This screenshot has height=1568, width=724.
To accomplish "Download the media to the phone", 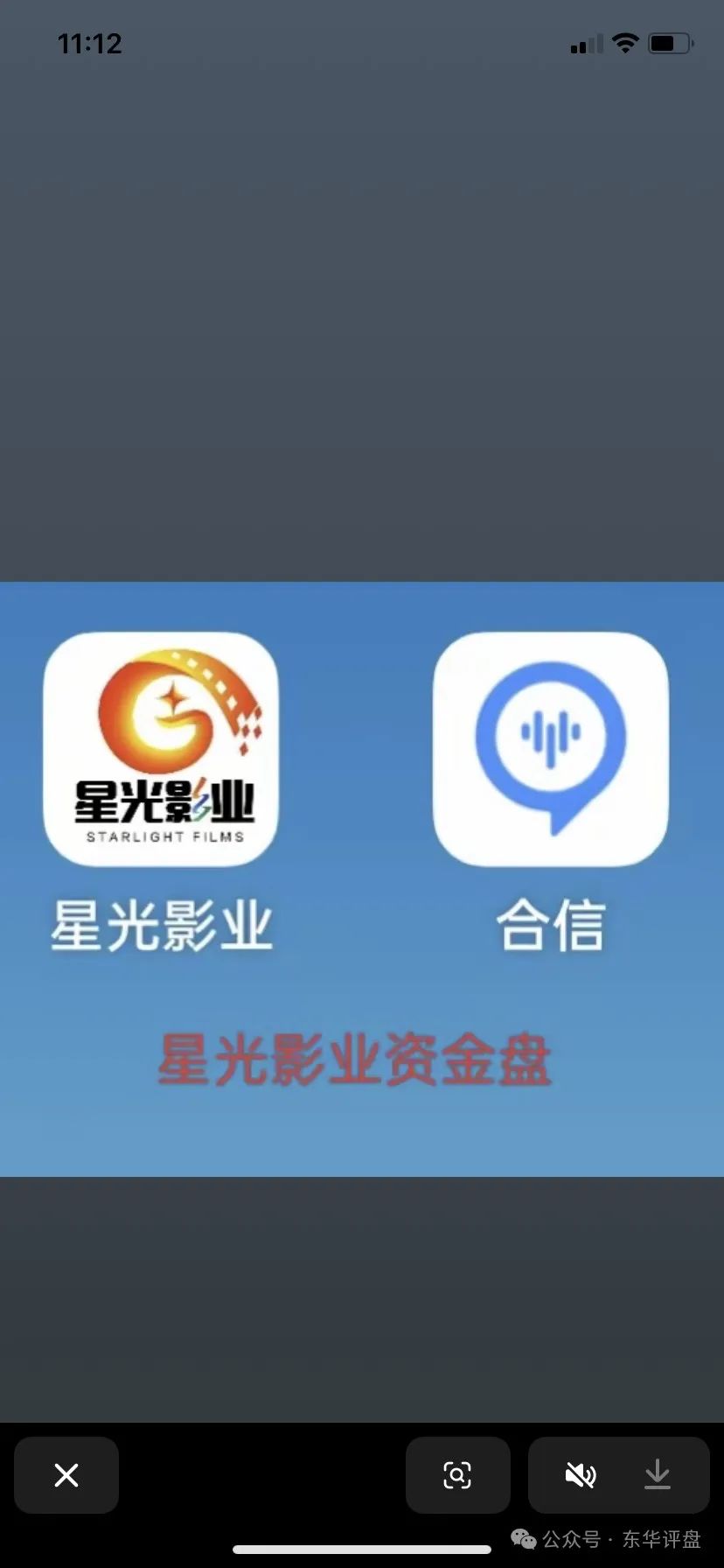I will [658, 1475].
